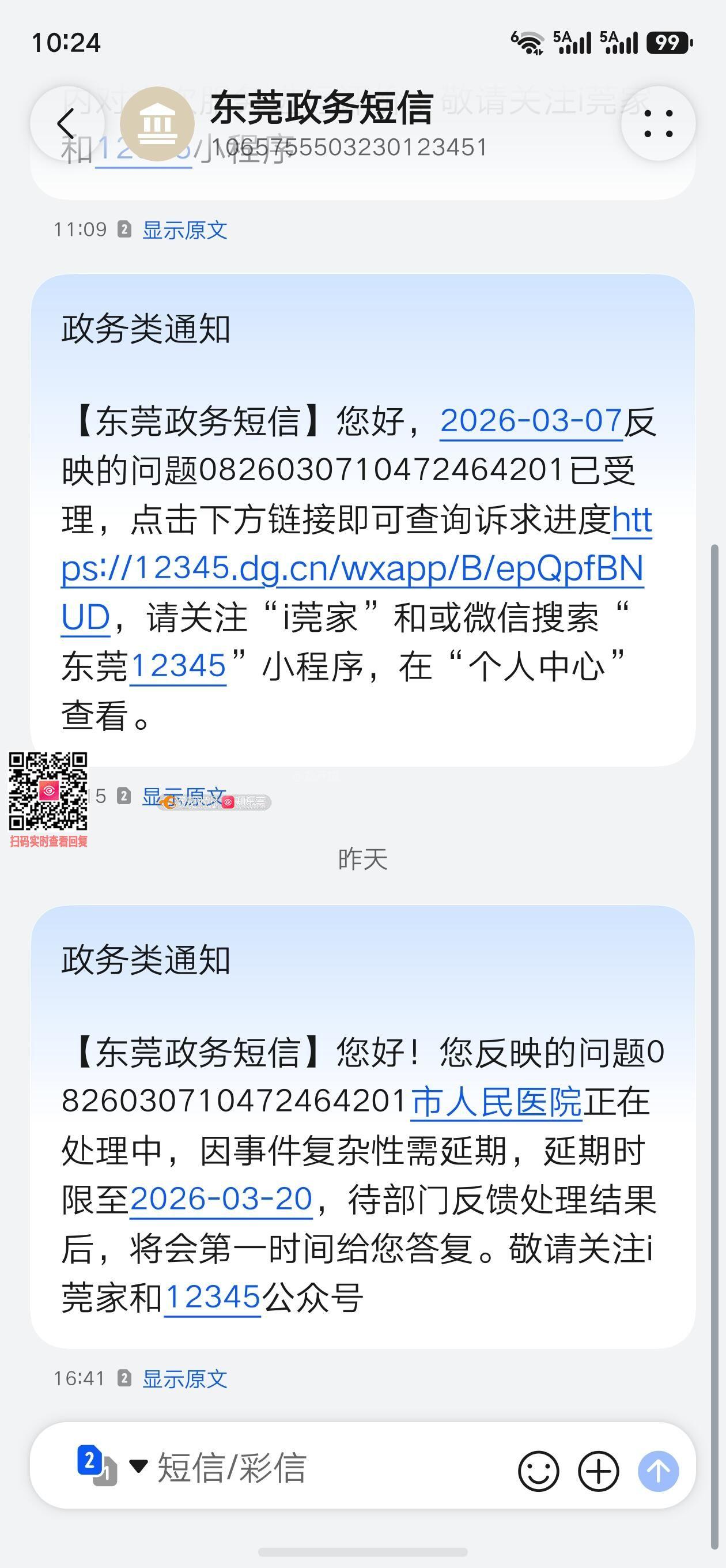Screen dimensions: 726x1568
Task: Send the message
Action: click(x=658, y=1471)
